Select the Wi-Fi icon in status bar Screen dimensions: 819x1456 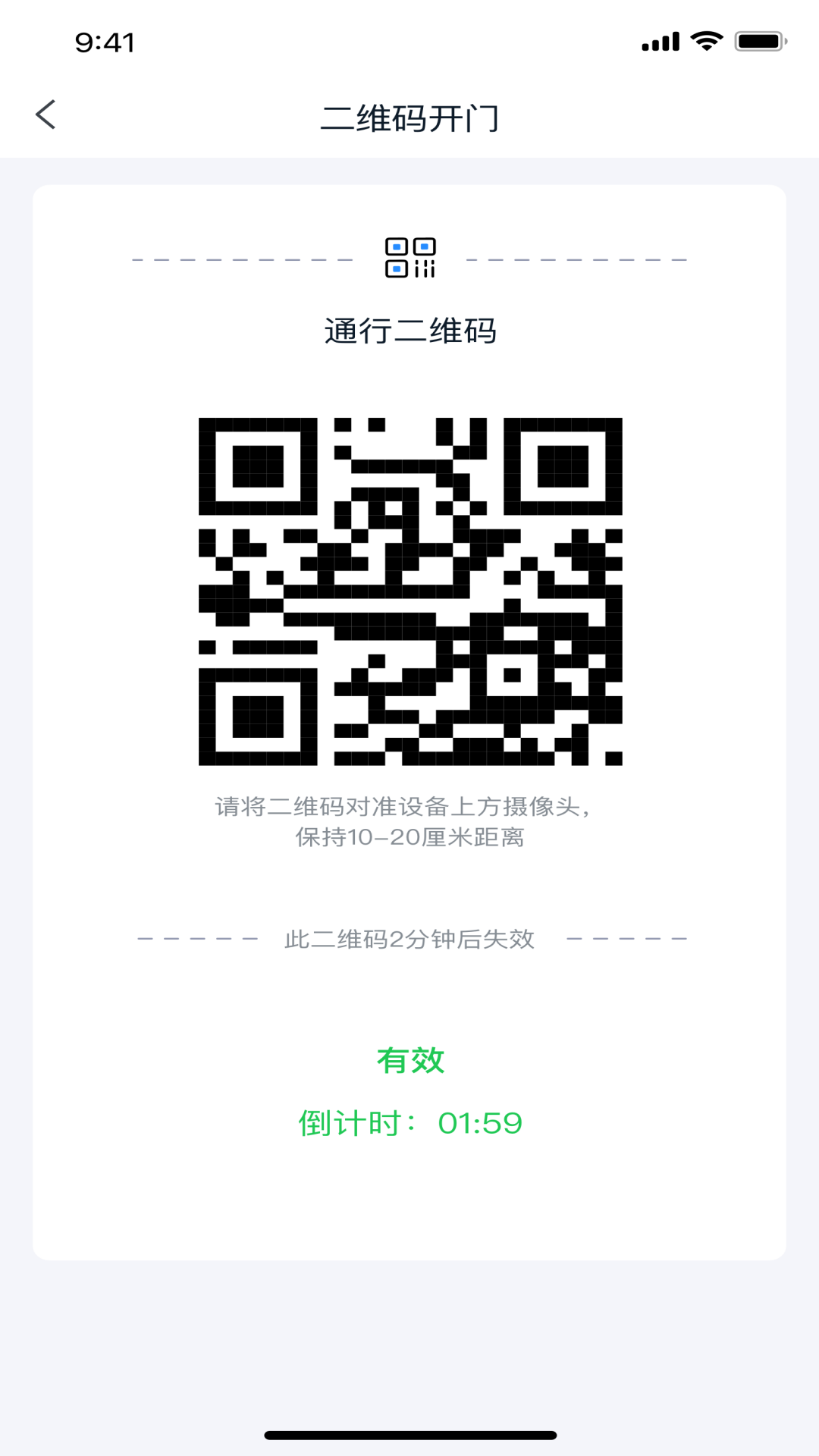[707, 42]
